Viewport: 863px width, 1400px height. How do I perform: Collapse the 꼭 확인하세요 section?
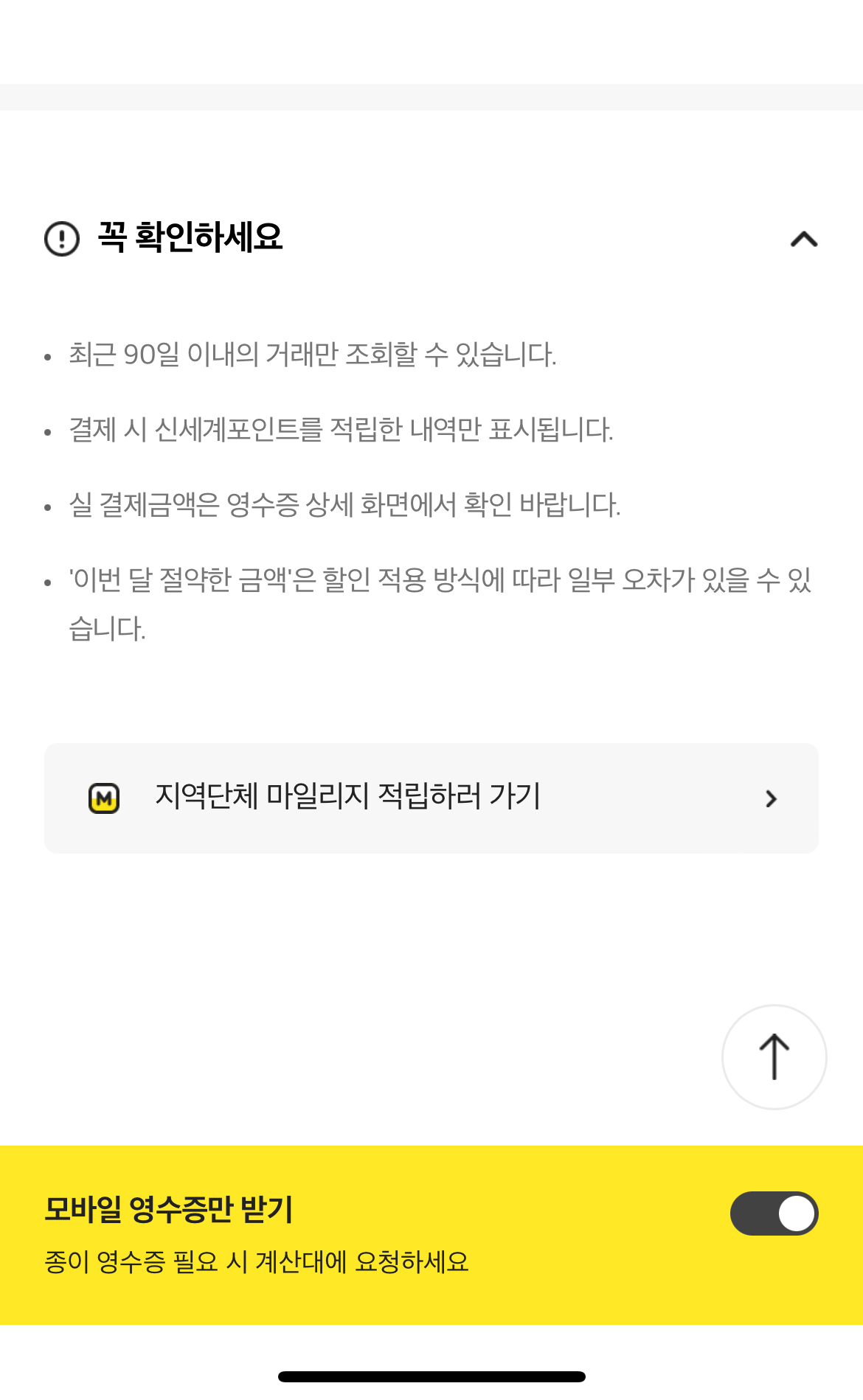pyautogui.click(x=803, y=239)
